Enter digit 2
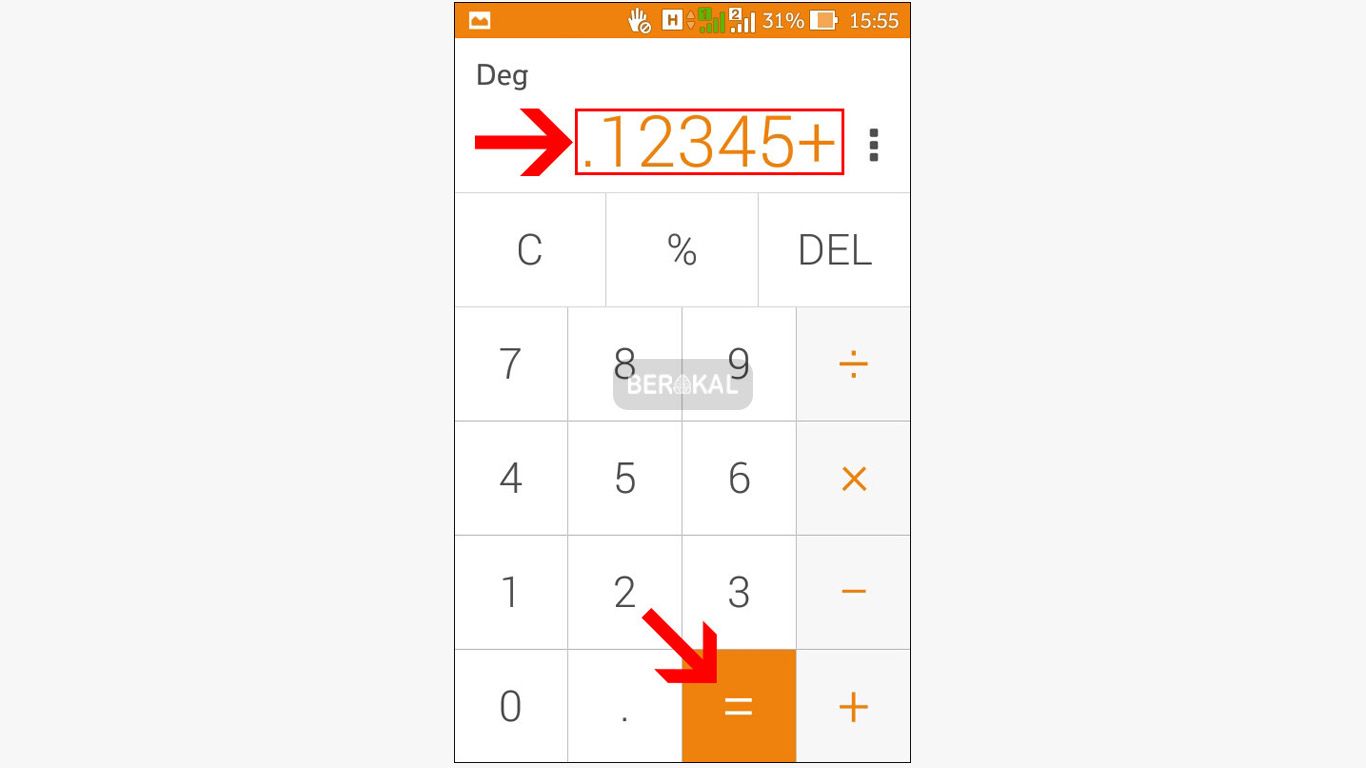Image resolution: width=1366 pixels, height=768 pixels. 625,592
